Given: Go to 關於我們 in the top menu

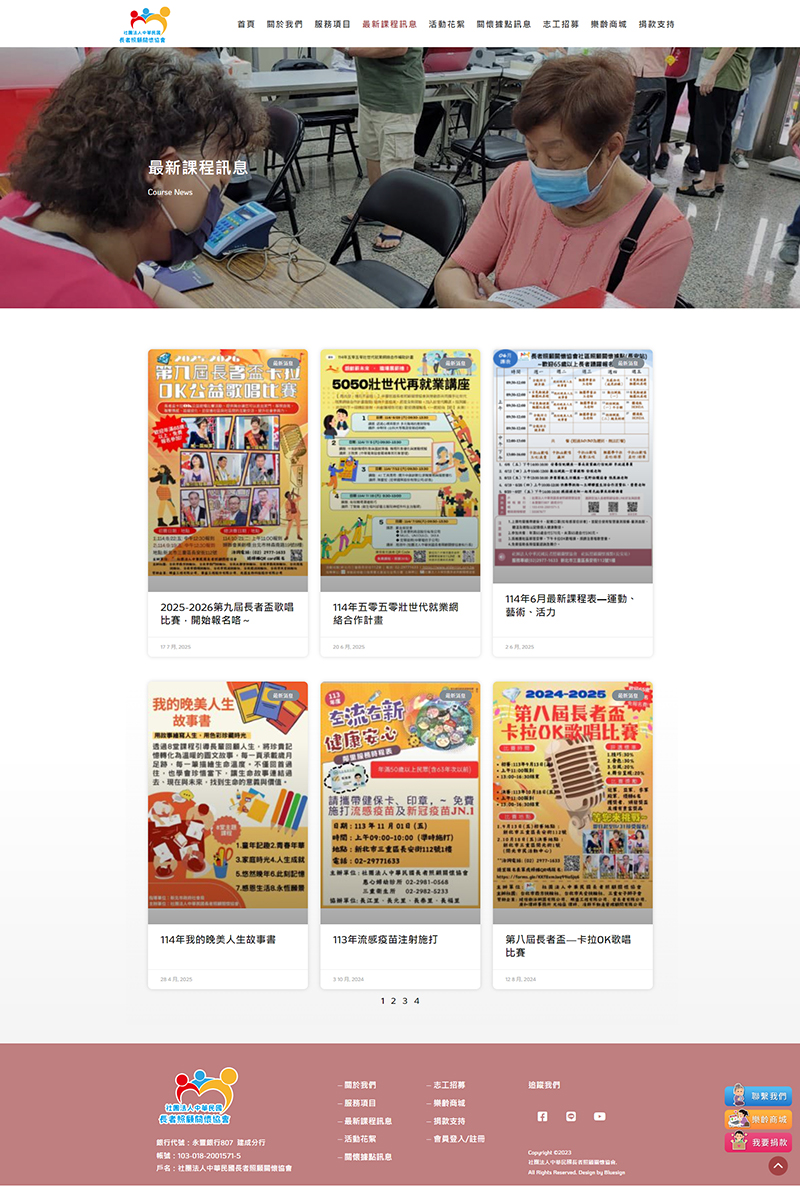Looking at the screenshot, I should click(284, 24).
